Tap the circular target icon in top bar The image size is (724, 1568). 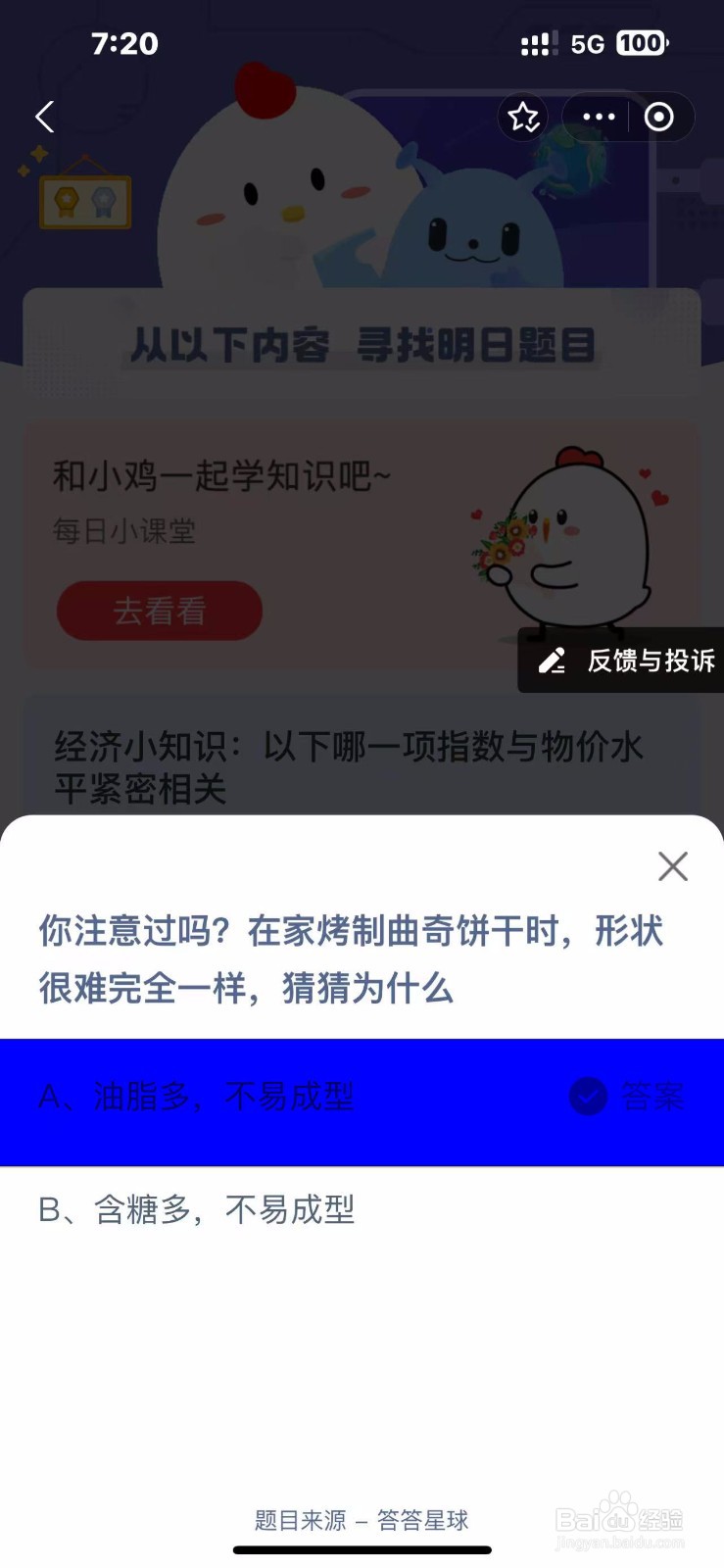(656, 117)
